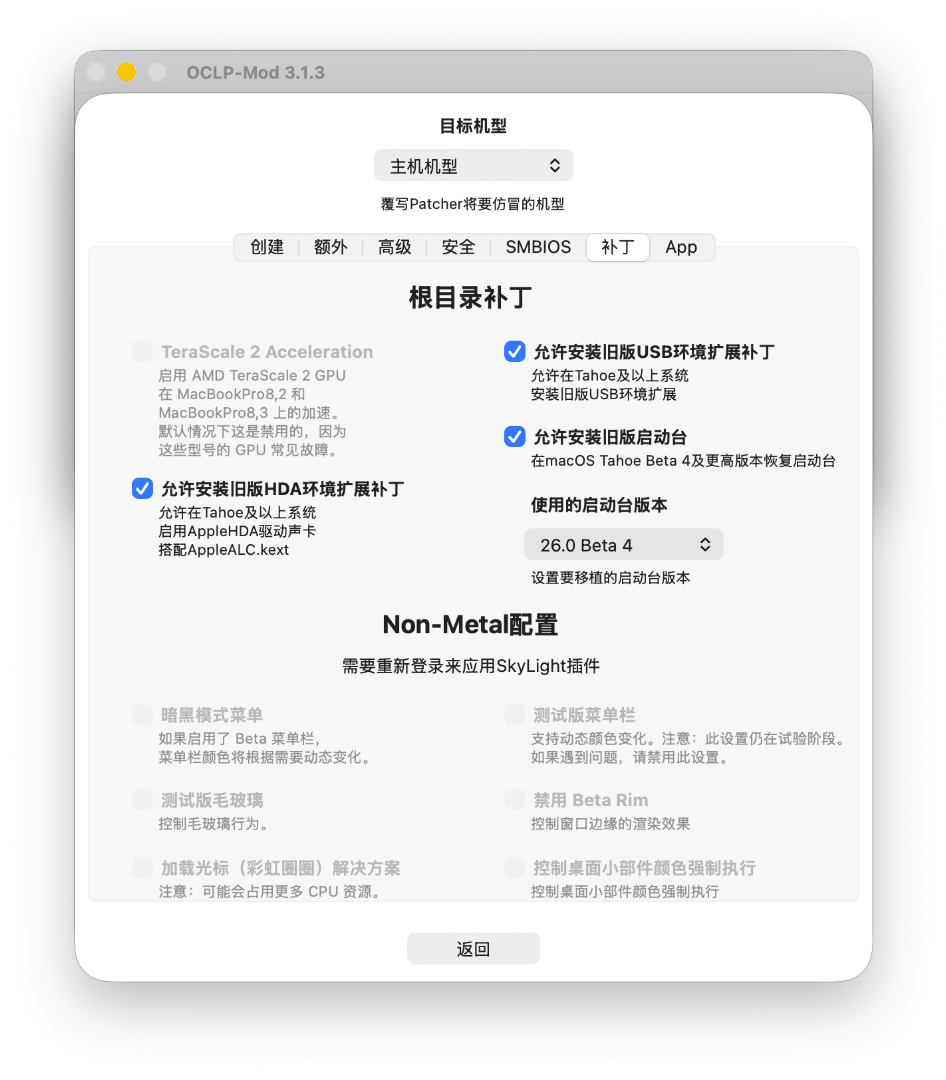This screenshot has width=946, height=1080.
Task: Uncheck 允许安装旧版启动台
Action: point(515,437)
